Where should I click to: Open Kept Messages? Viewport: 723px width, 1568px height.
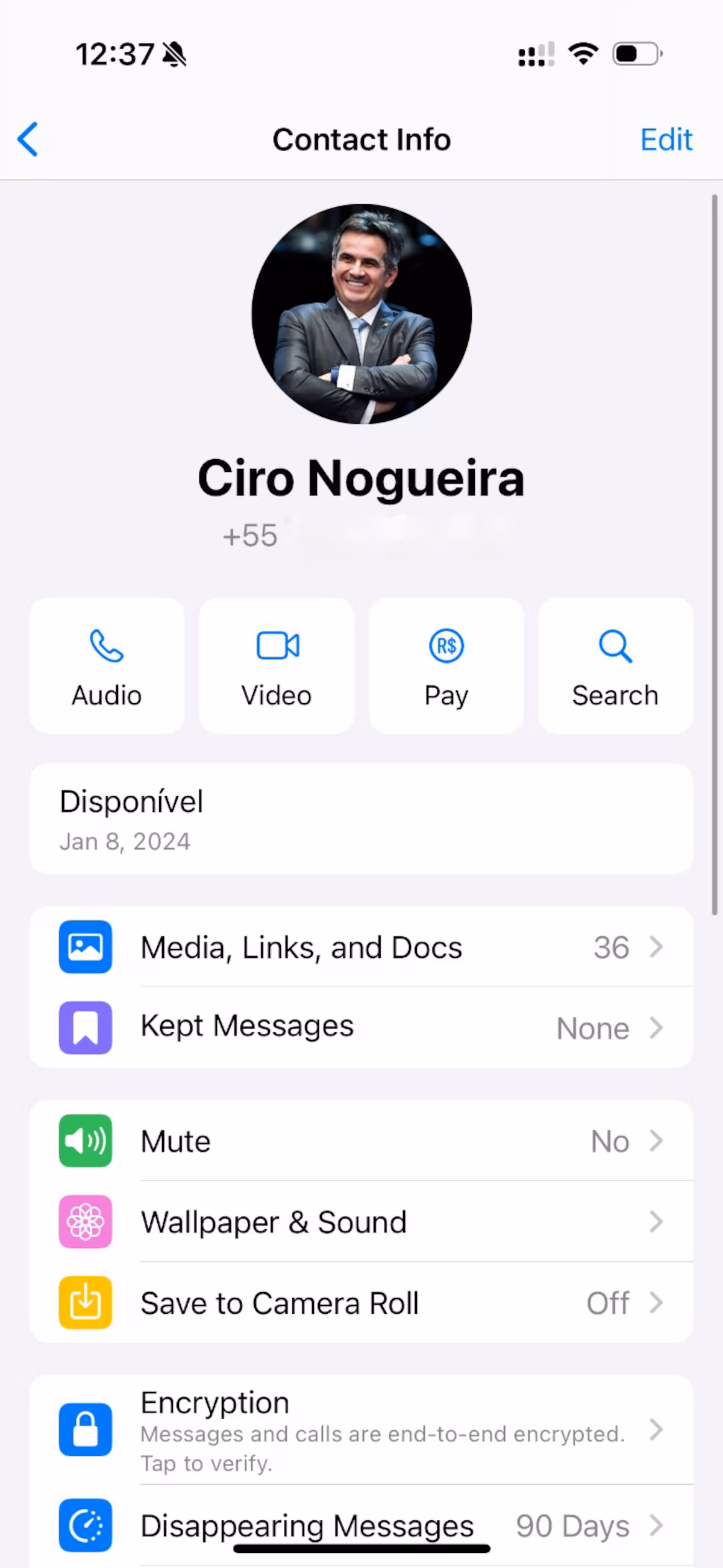pyautogui.click(x=361, y=1027)
